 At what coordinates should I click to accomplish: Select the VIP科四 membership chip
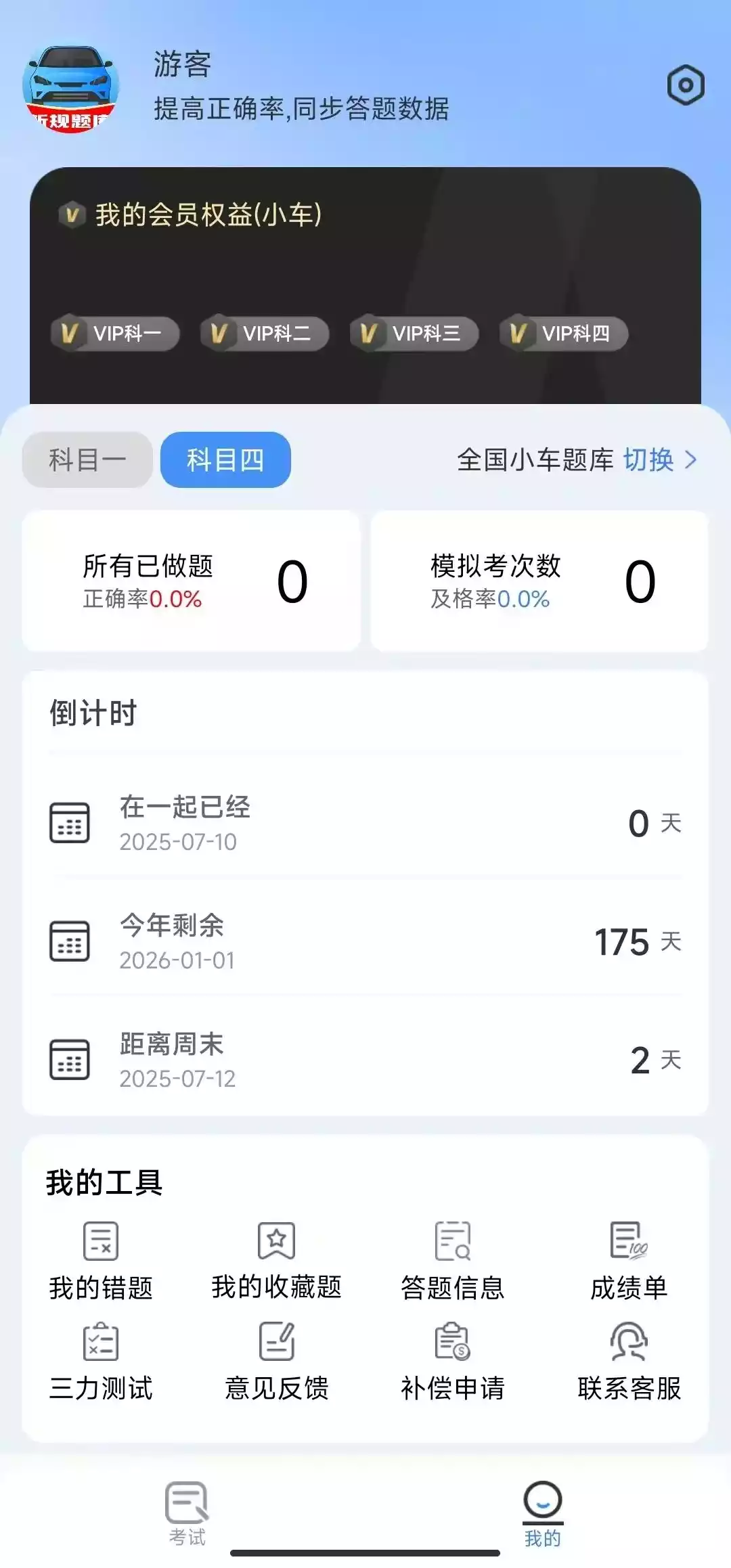tap(564, 334)
